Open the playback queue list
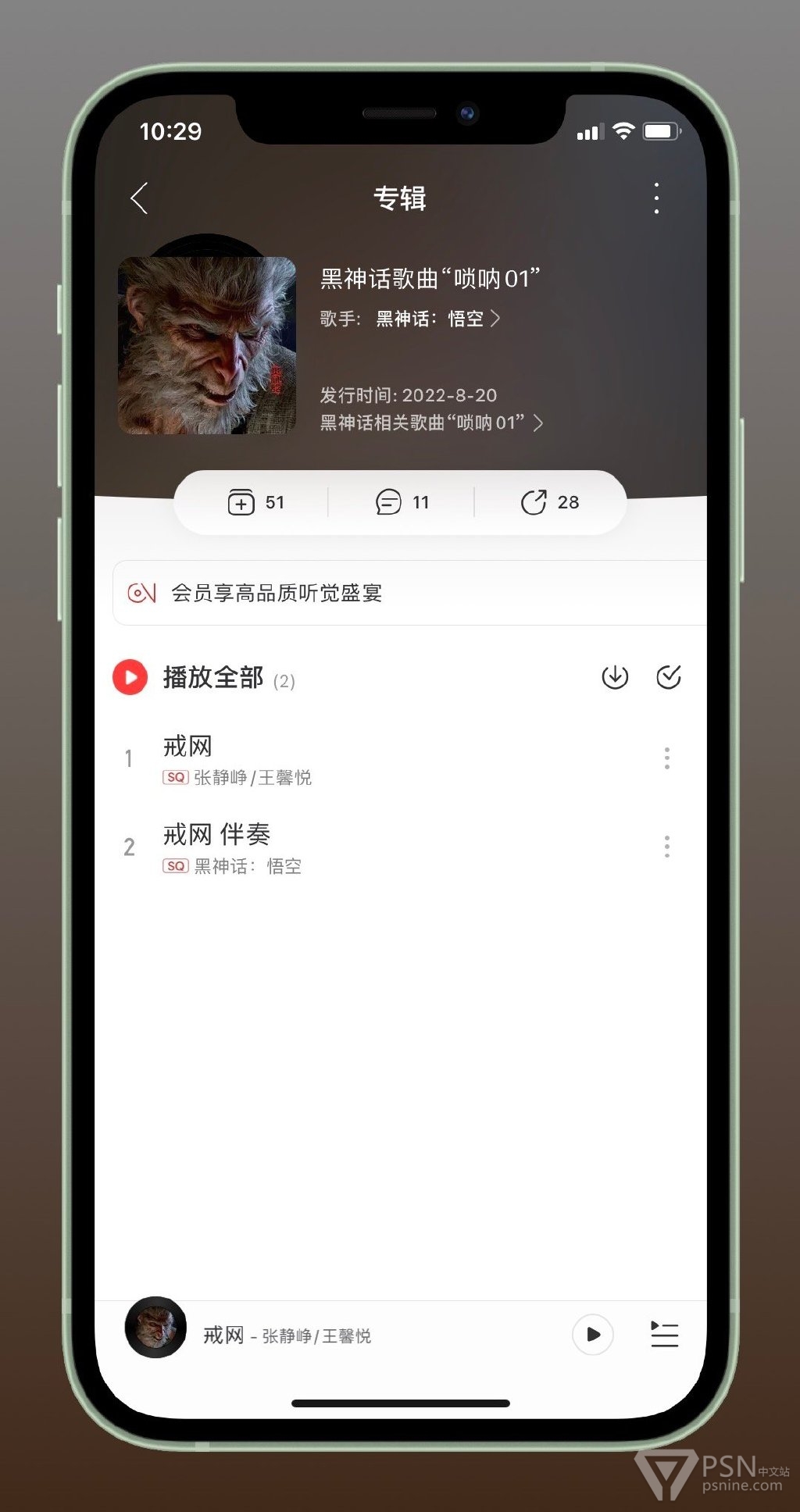Screen dimensions: 800x1512 click(665, 1335)
